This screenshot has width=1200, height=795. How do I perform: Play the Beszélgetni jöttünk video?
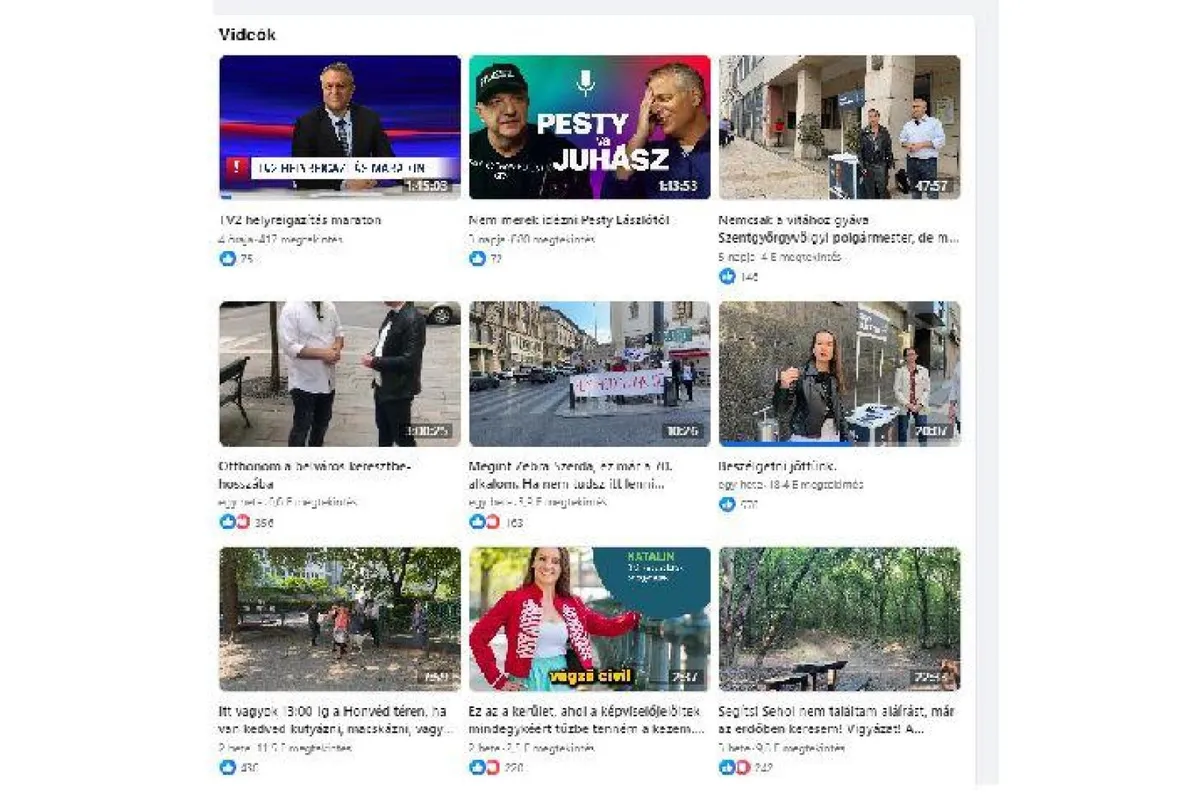click(839, 373)
